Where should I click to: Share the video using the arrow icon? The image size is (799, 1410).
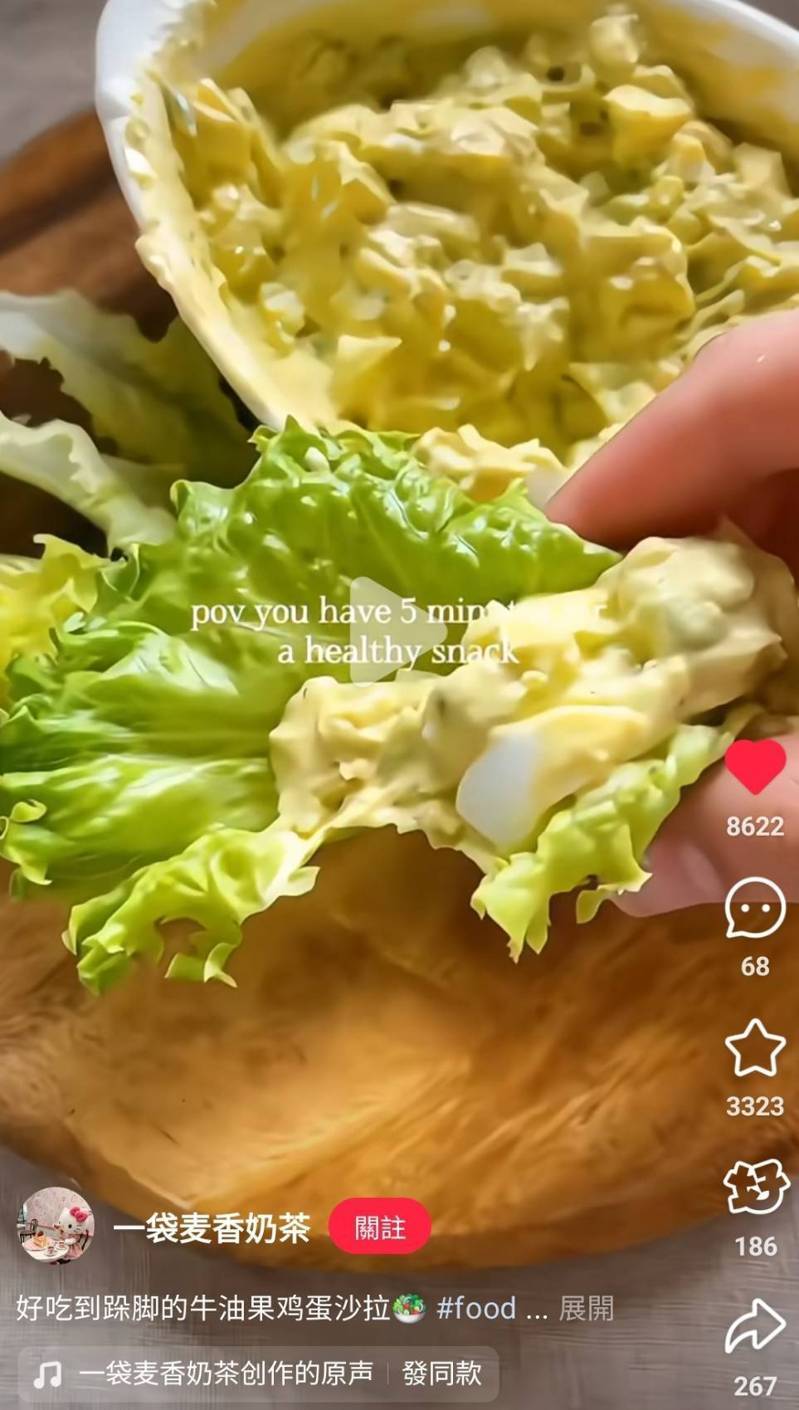pyautogui.click(x=755, y=1326)
